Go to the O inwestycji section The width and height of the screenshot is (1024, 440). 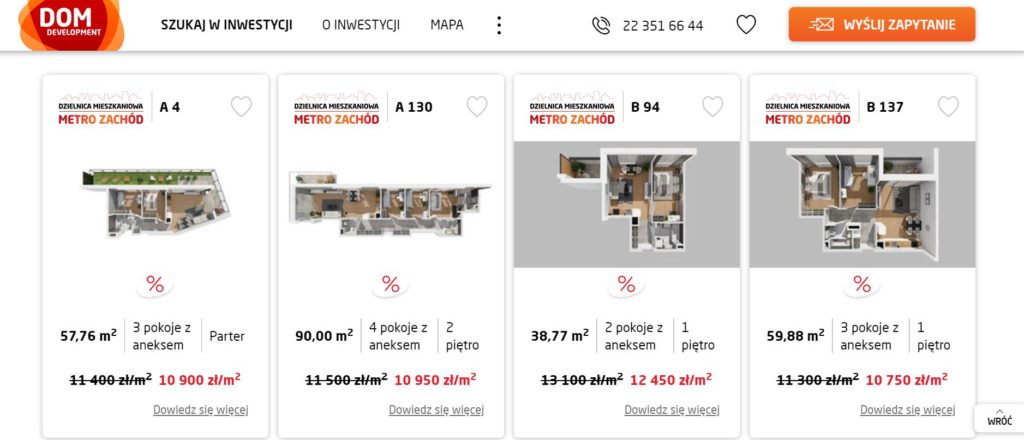click(x=361, y=25)
